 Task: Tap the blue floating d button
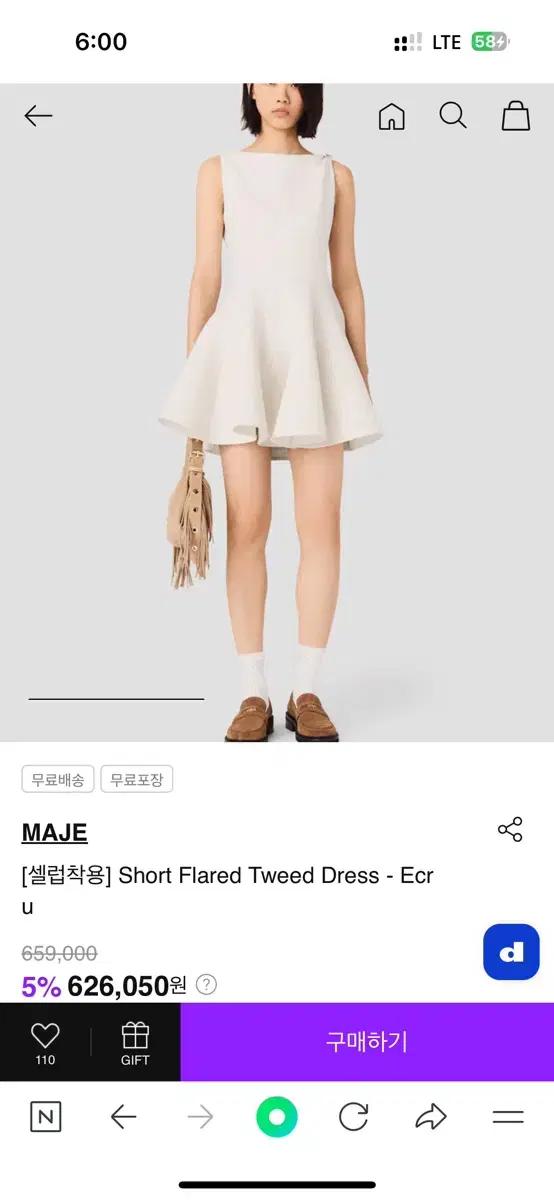click(x=511, y=952)
